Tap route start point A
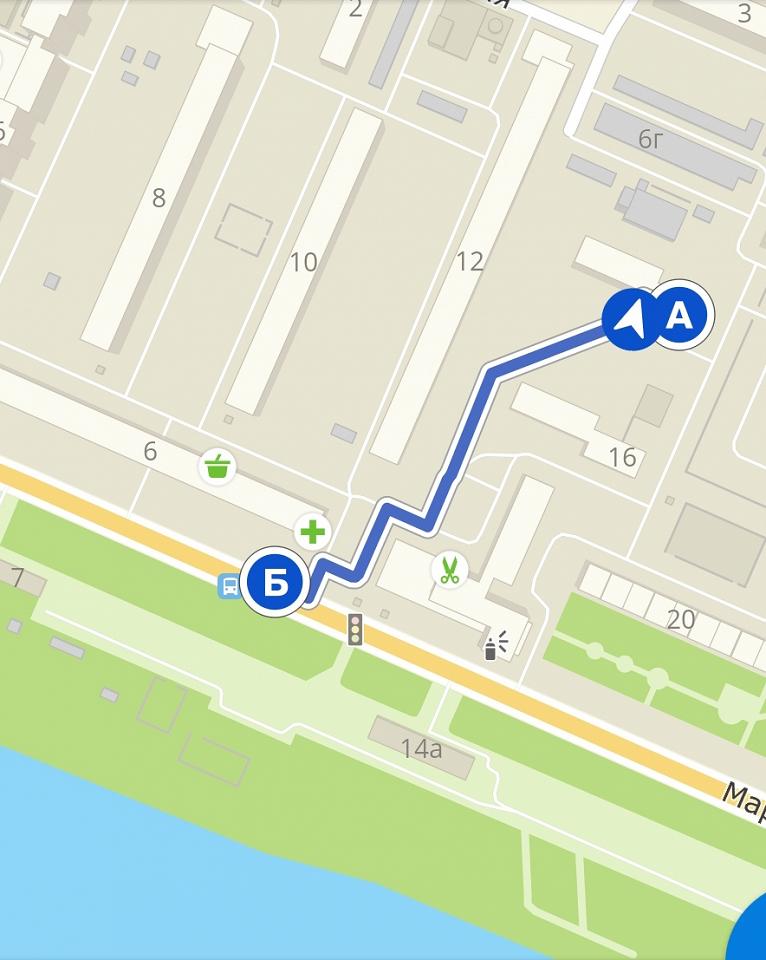Image resolution: width=766 pixels, height=960 pixels. pyautogui.click(x=680, y=316)
